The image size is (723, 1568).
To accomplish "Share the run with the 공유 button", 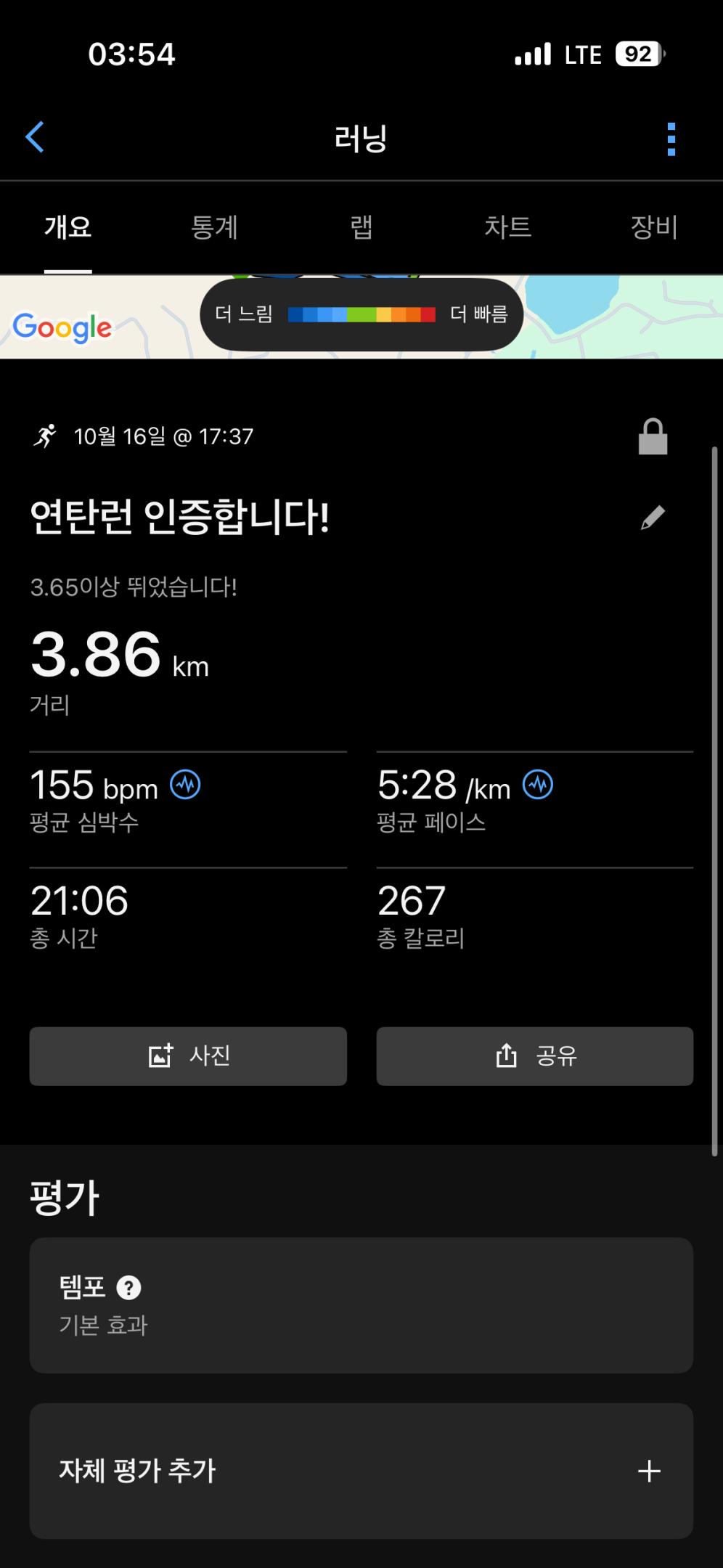I will [535, 1056].
